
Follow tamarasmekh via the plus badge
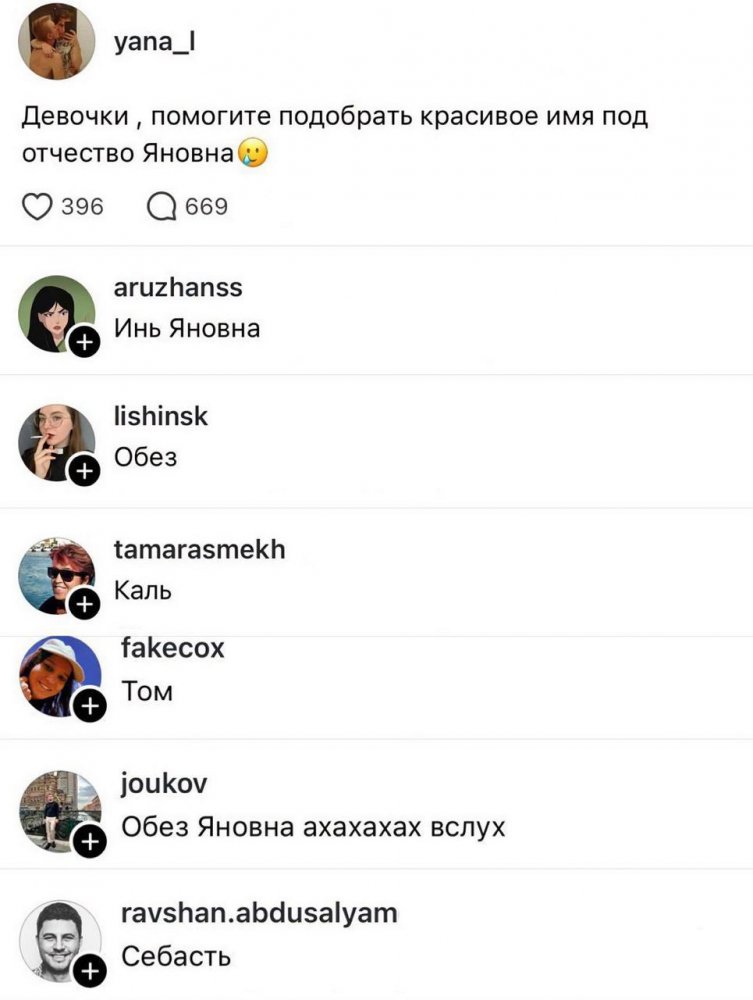87,603
